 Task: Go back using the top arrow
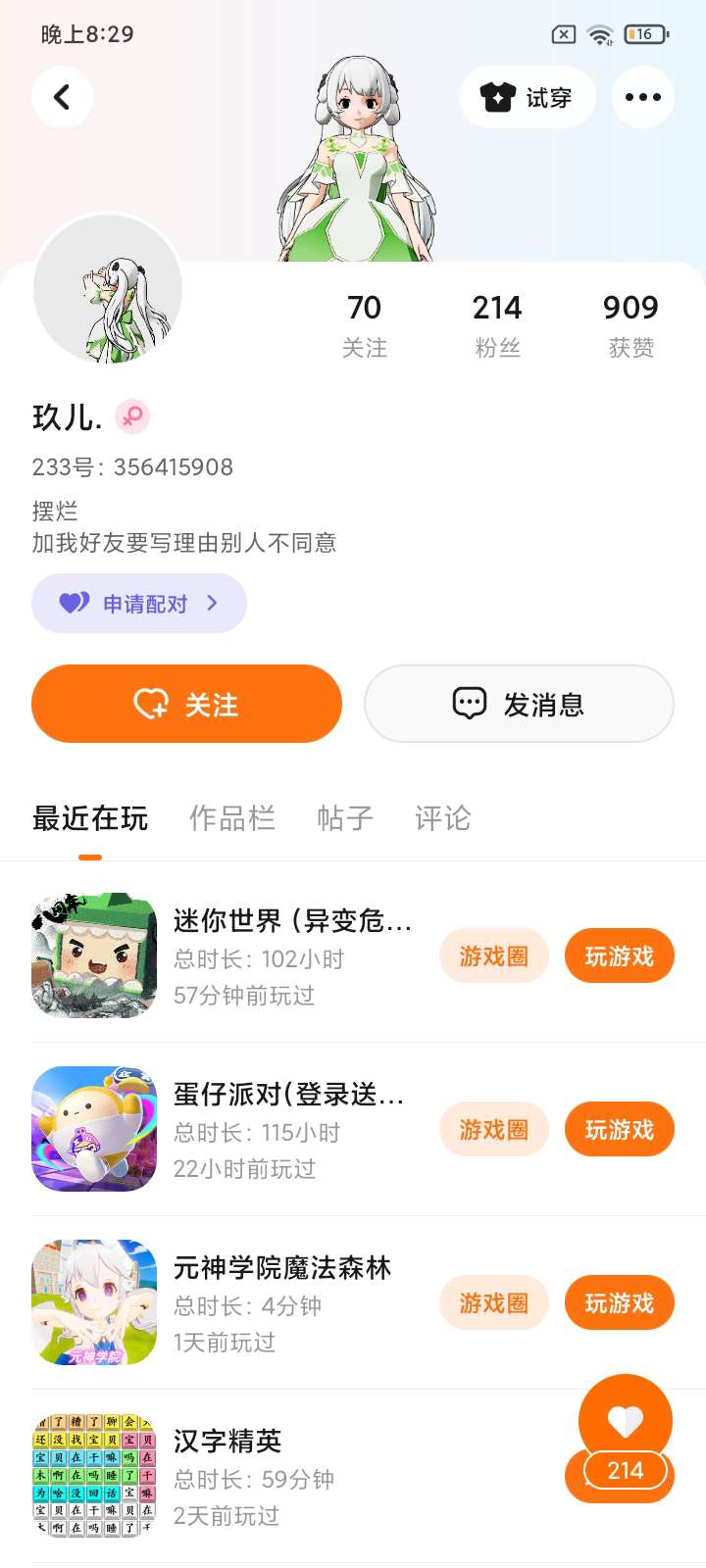coord(62,97)
